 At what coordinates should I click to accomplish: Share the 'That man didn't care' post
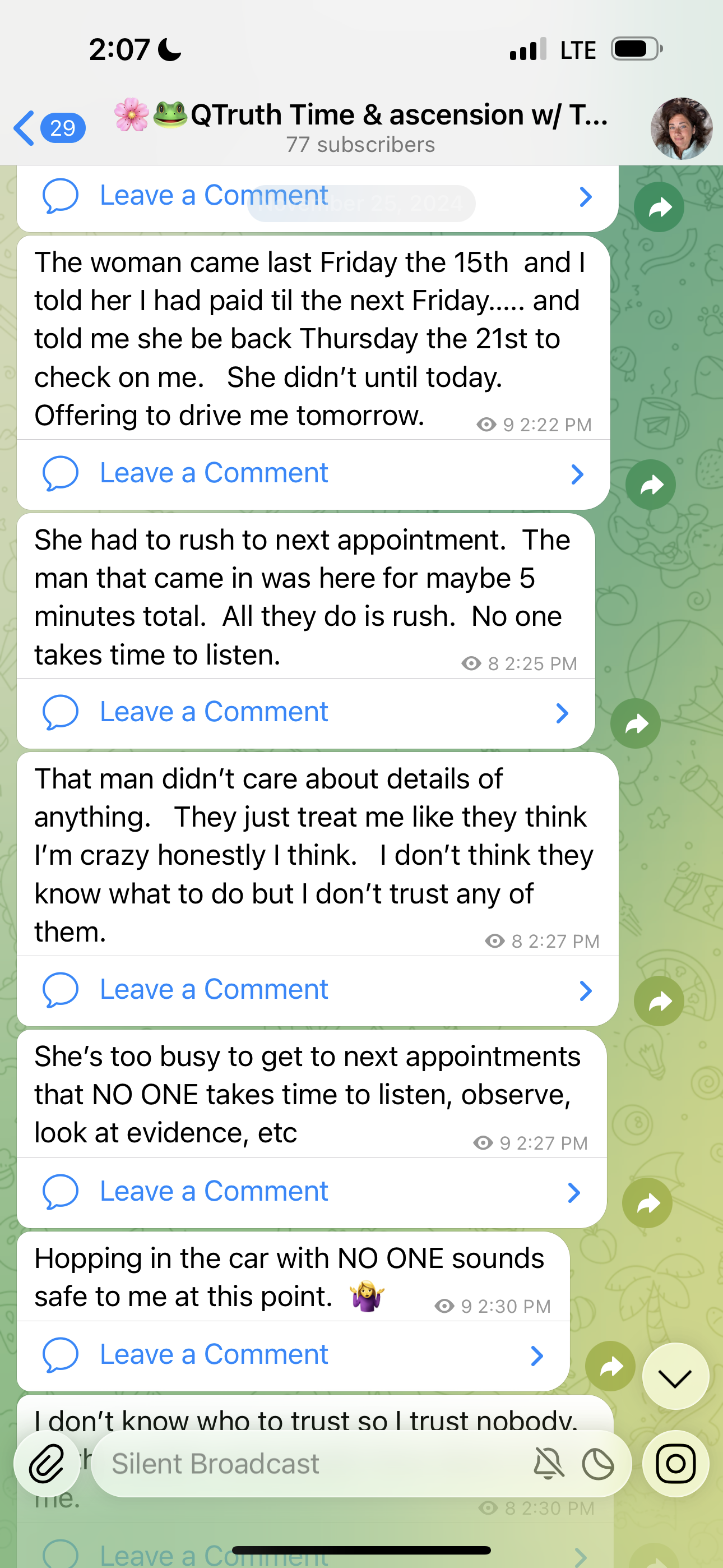coord(659,1001)
